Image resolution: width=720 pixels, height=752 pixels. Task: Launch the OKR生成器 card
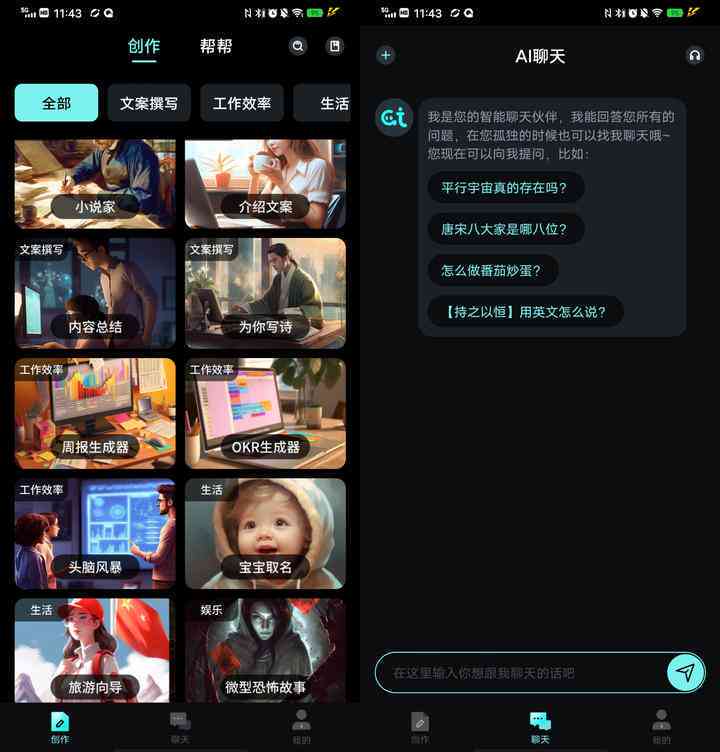click(265, 413)
